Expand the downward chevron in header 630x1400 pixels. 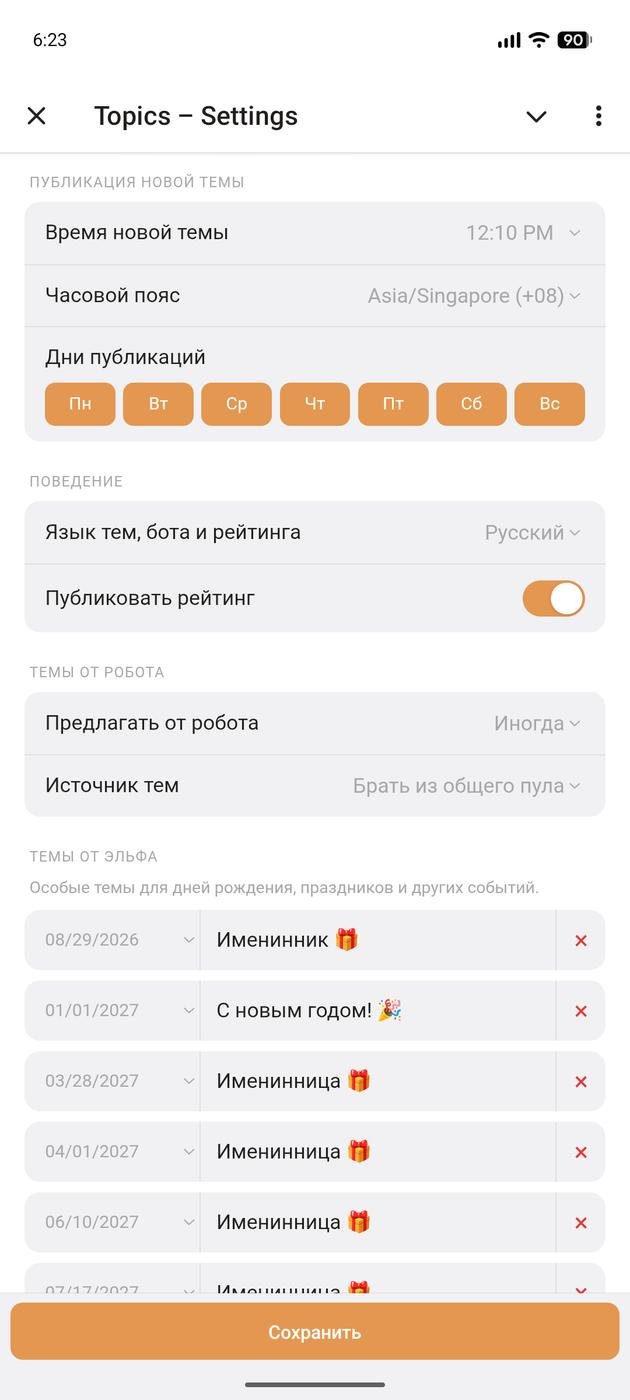coord(537,116)
